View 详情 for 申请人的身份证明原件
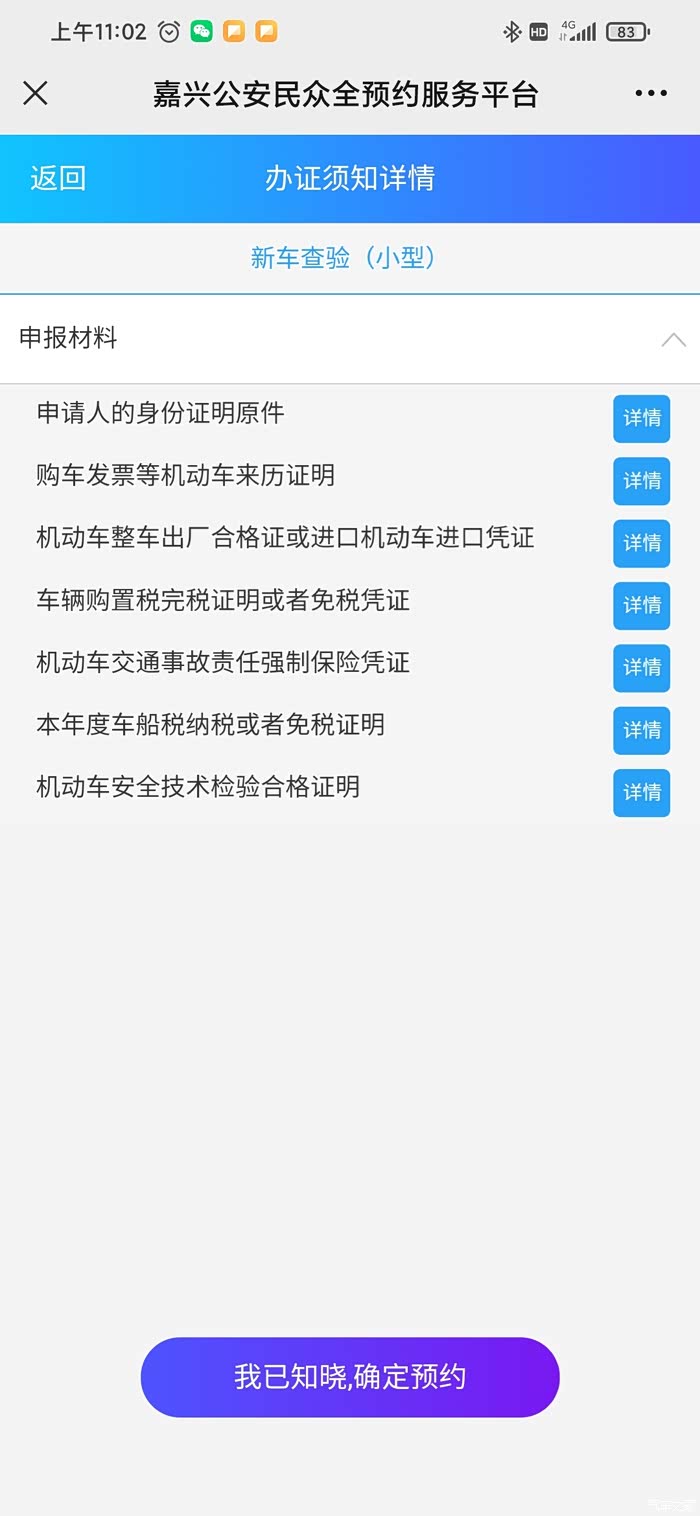The image size is (700, 1516). 641,418
